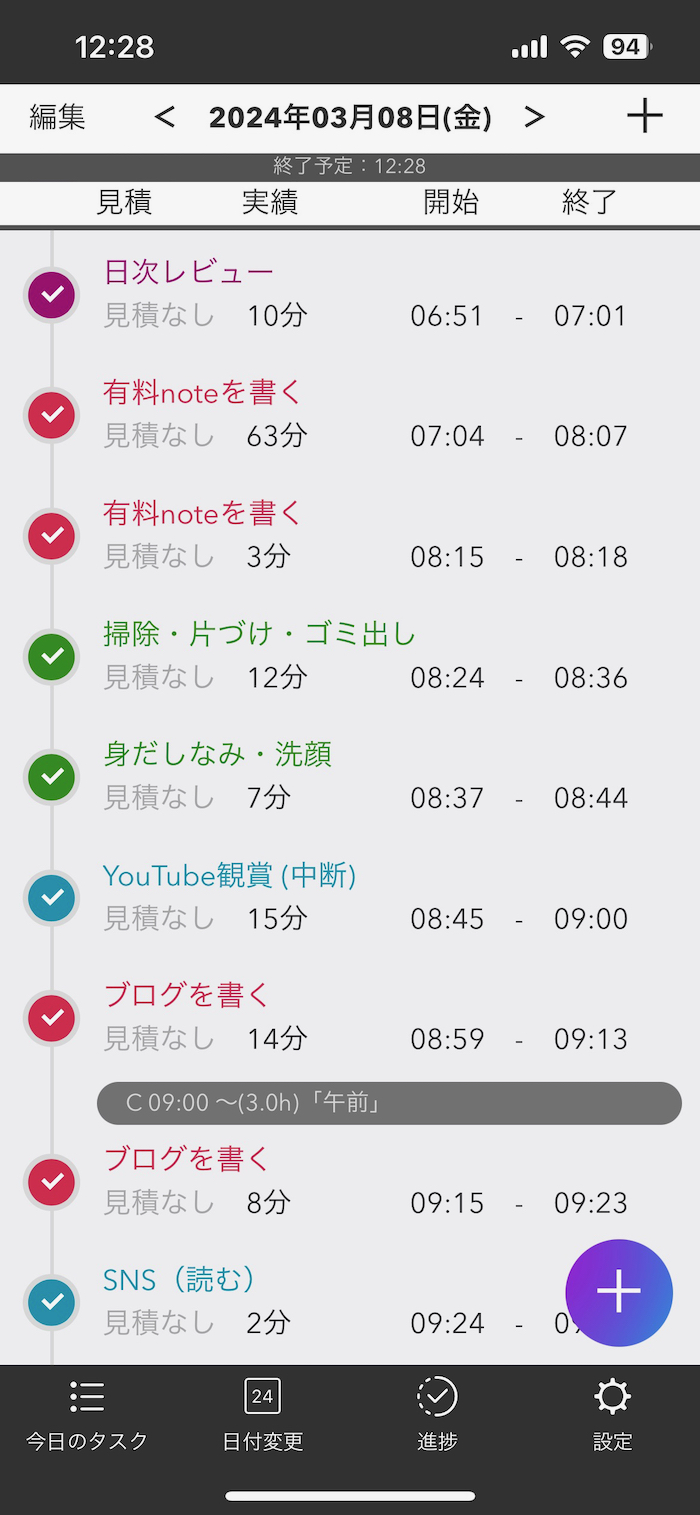Tap the 2024年03月08日(金) date title
The image size is (700, 1515).
click(x=350, y=118)
